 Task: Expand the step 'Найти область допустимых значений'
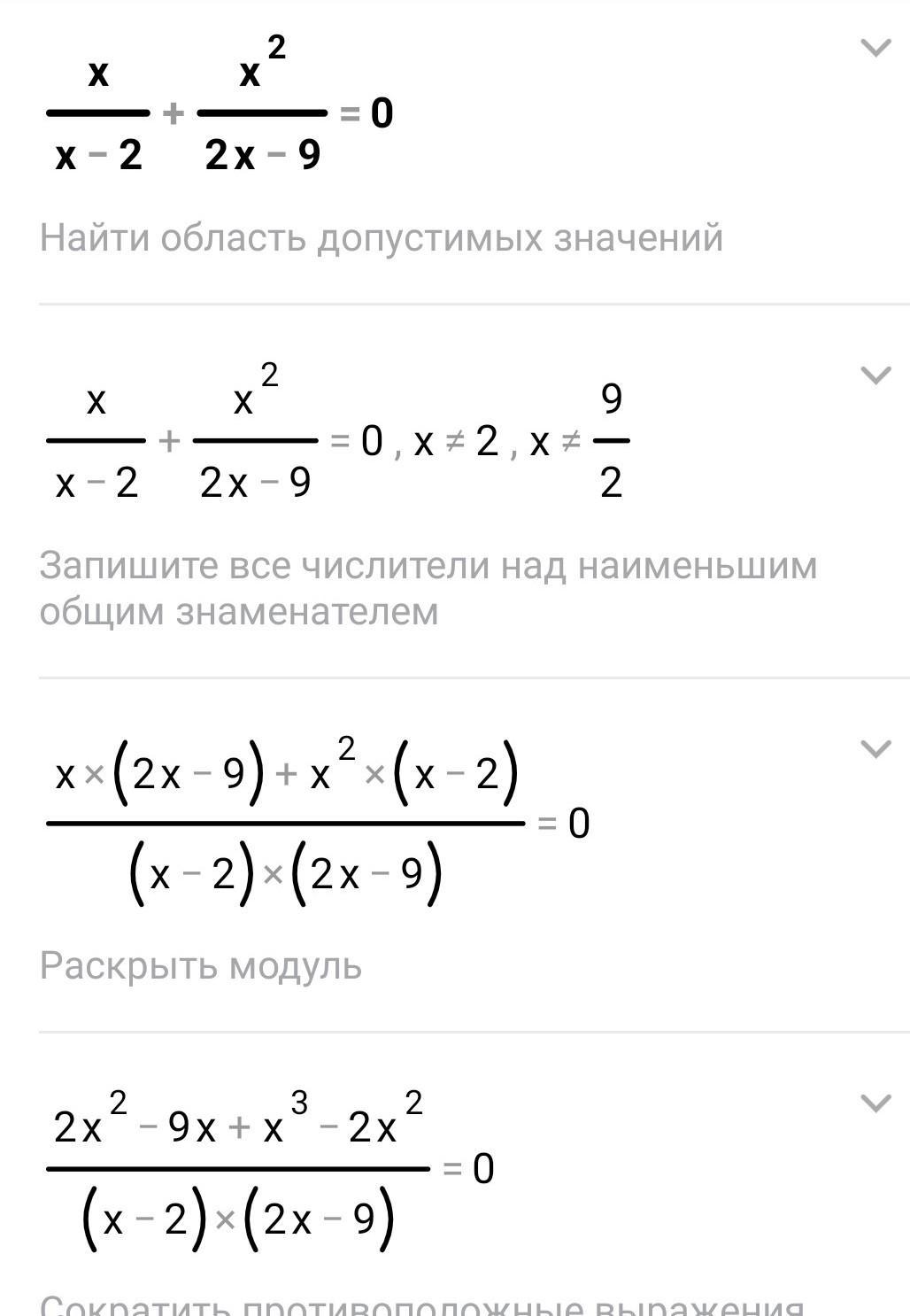[x=875, y=48]
